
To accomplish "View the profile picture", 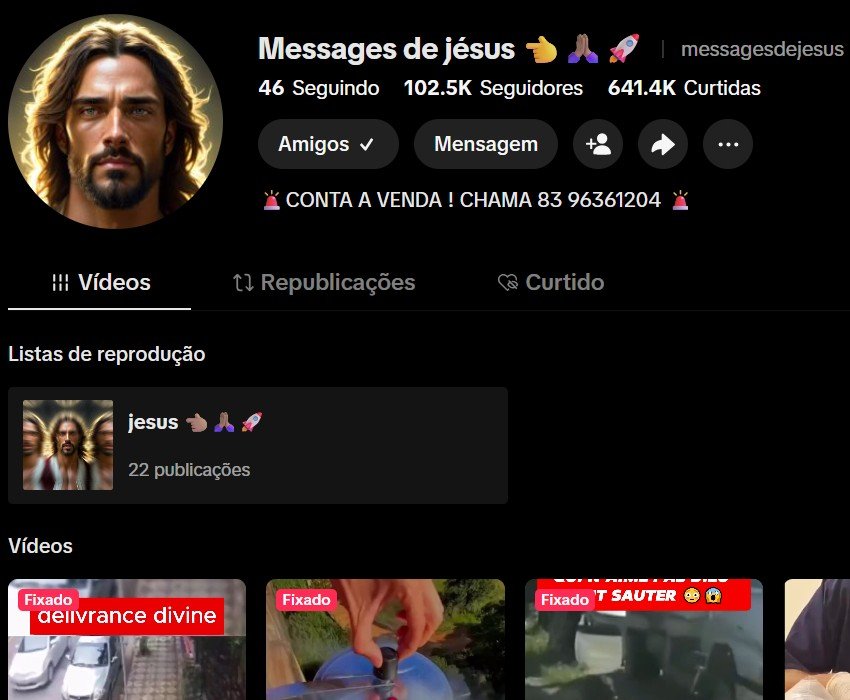I will [115, 121].
